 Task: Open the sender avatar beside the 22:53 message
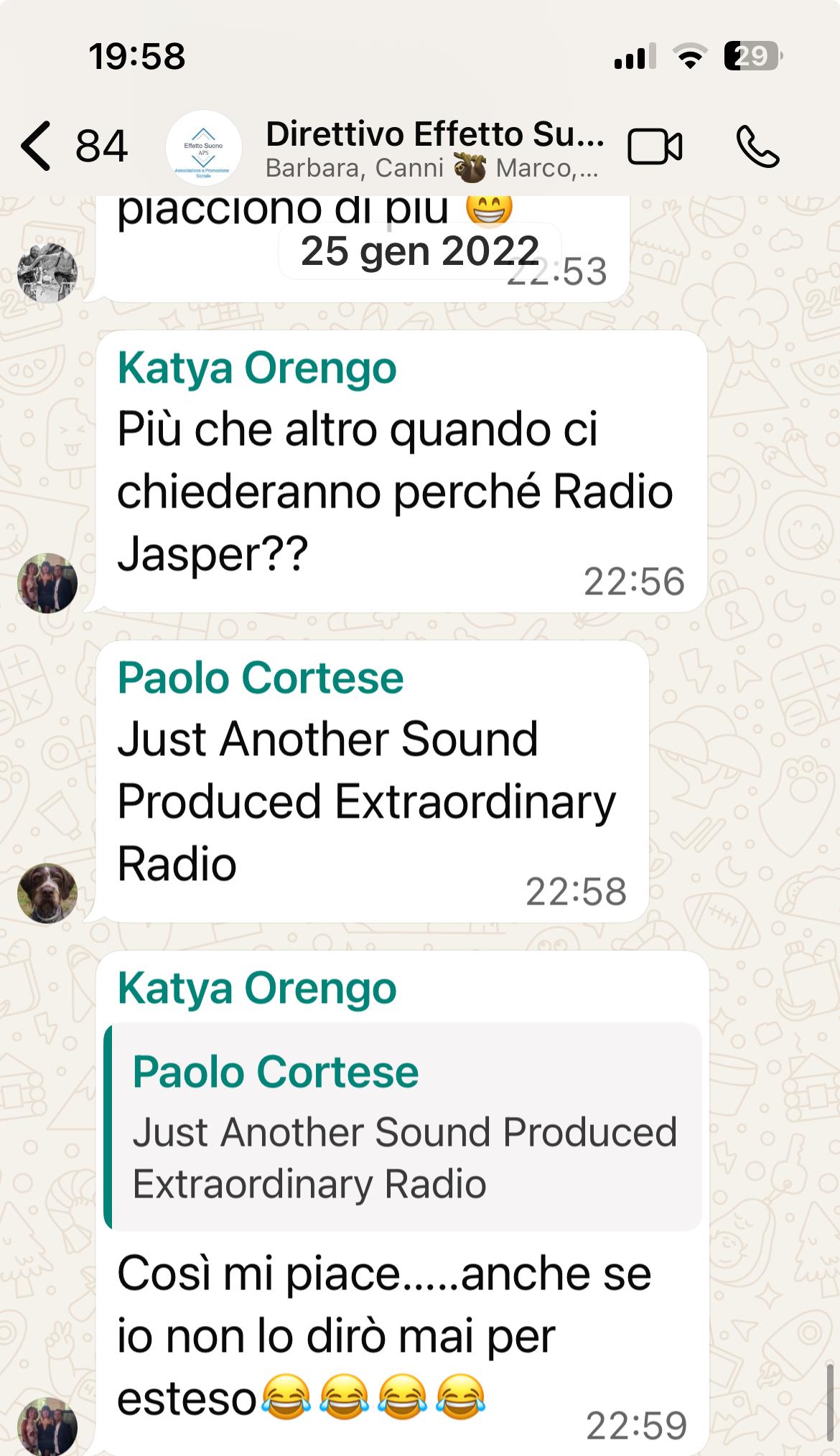point(47,273)
